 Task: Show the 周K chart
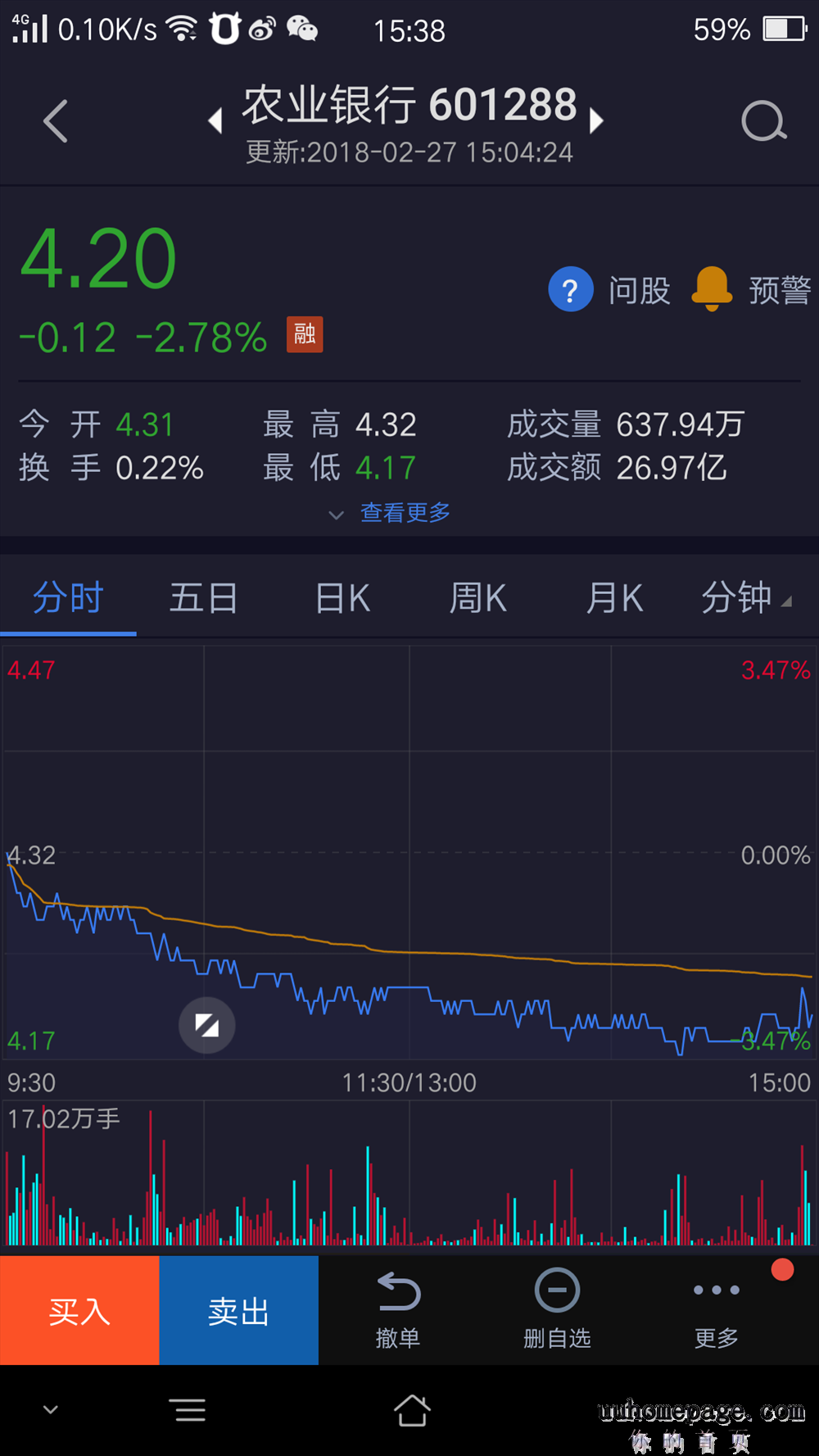click(477, 597)
